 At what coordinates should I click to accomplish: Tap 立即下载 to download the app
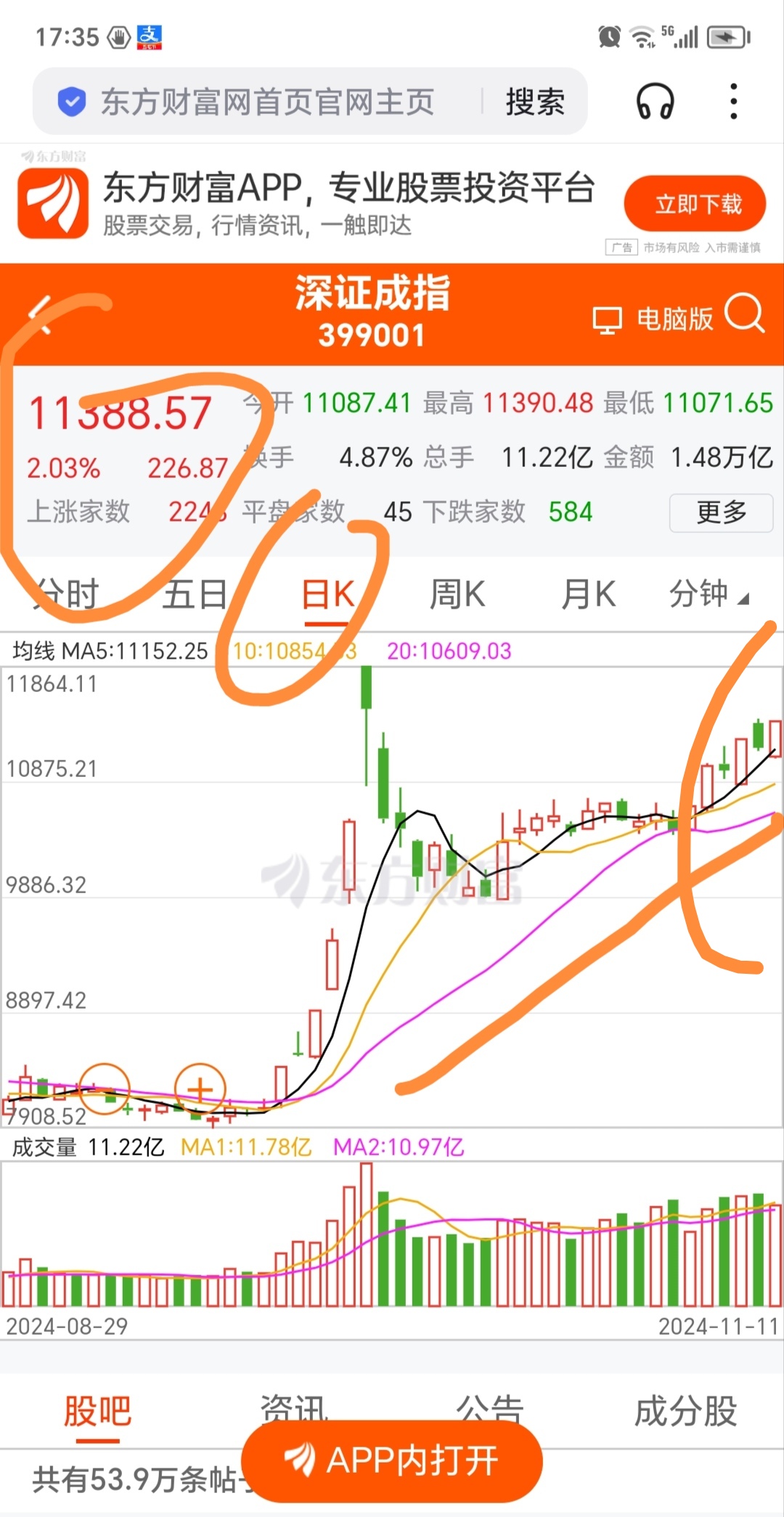pos(695,204)
